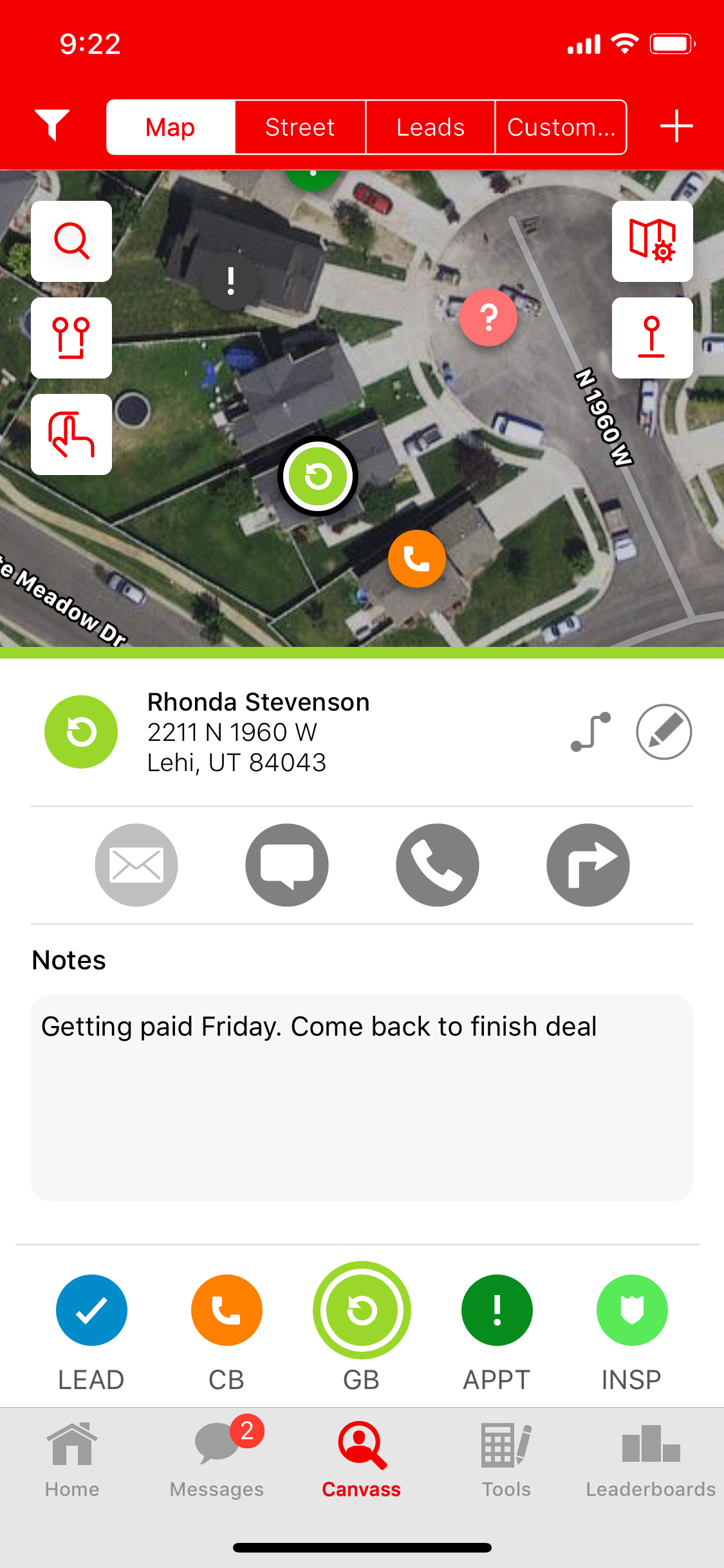This screenshot has height=1568, width=724.
Task: Send a text message to Rhonda
Action: [287, 865]
